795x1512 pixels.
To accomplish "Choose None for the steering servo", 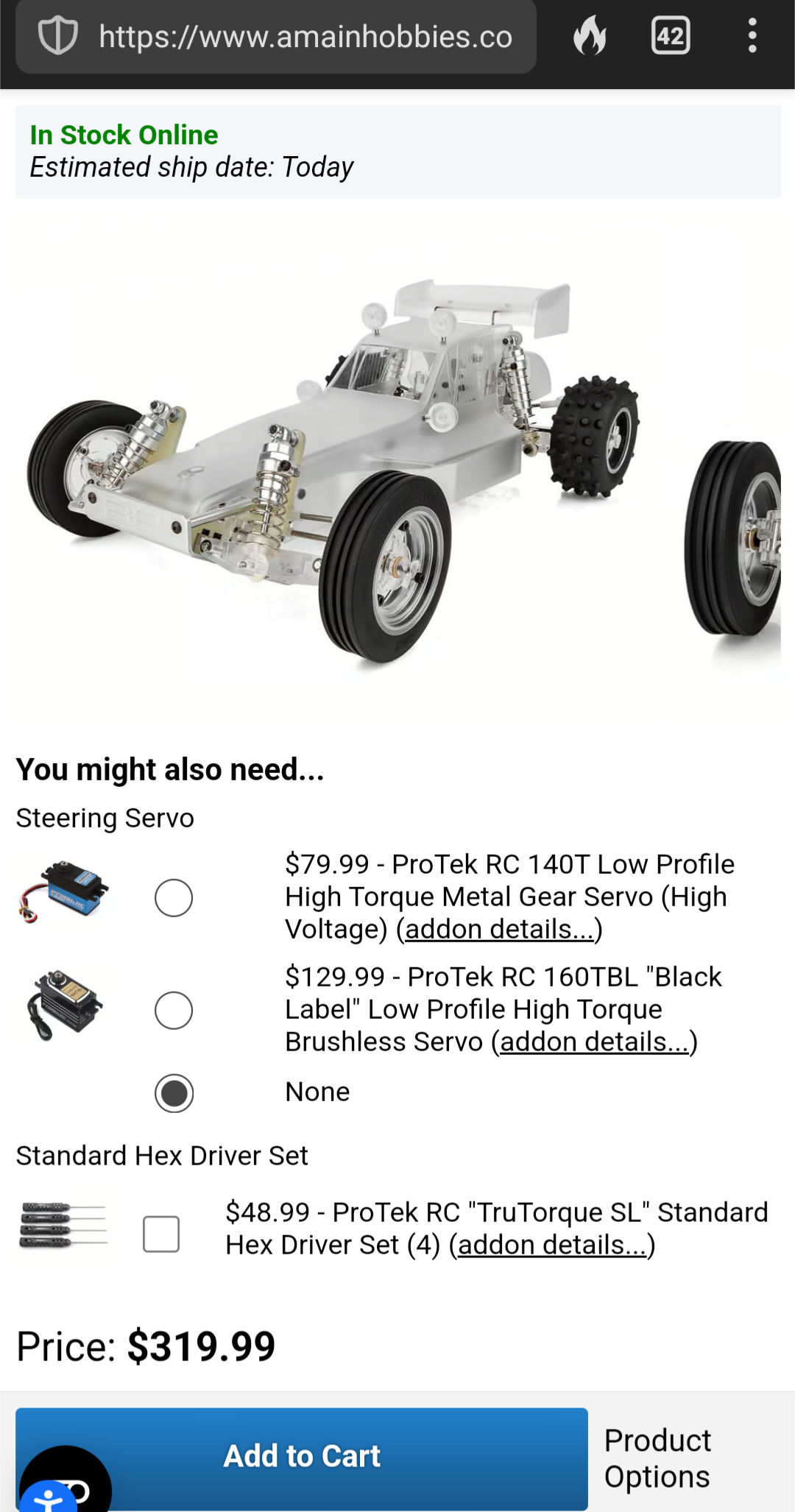I will click(x=174, y=1093).
